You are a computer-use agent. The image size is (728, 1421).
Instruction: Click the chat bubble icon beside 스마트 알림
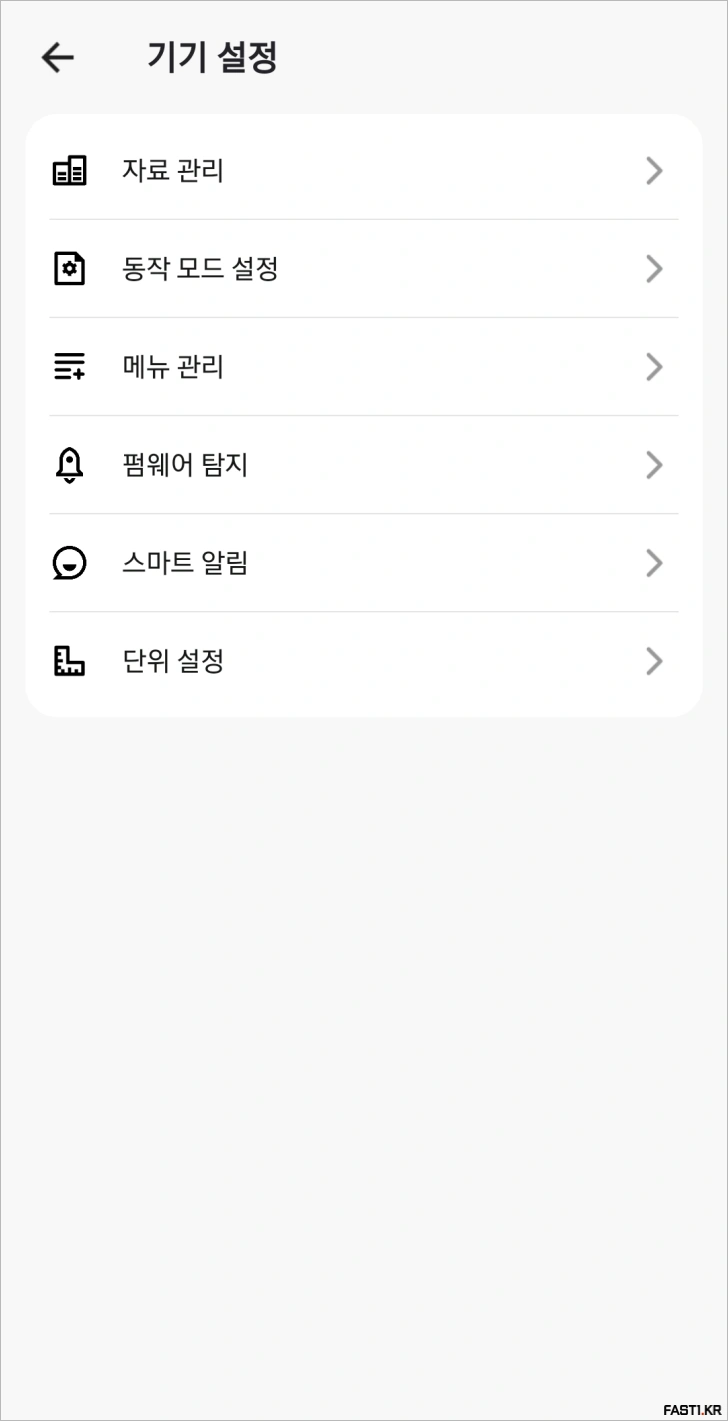coord(69,563)
